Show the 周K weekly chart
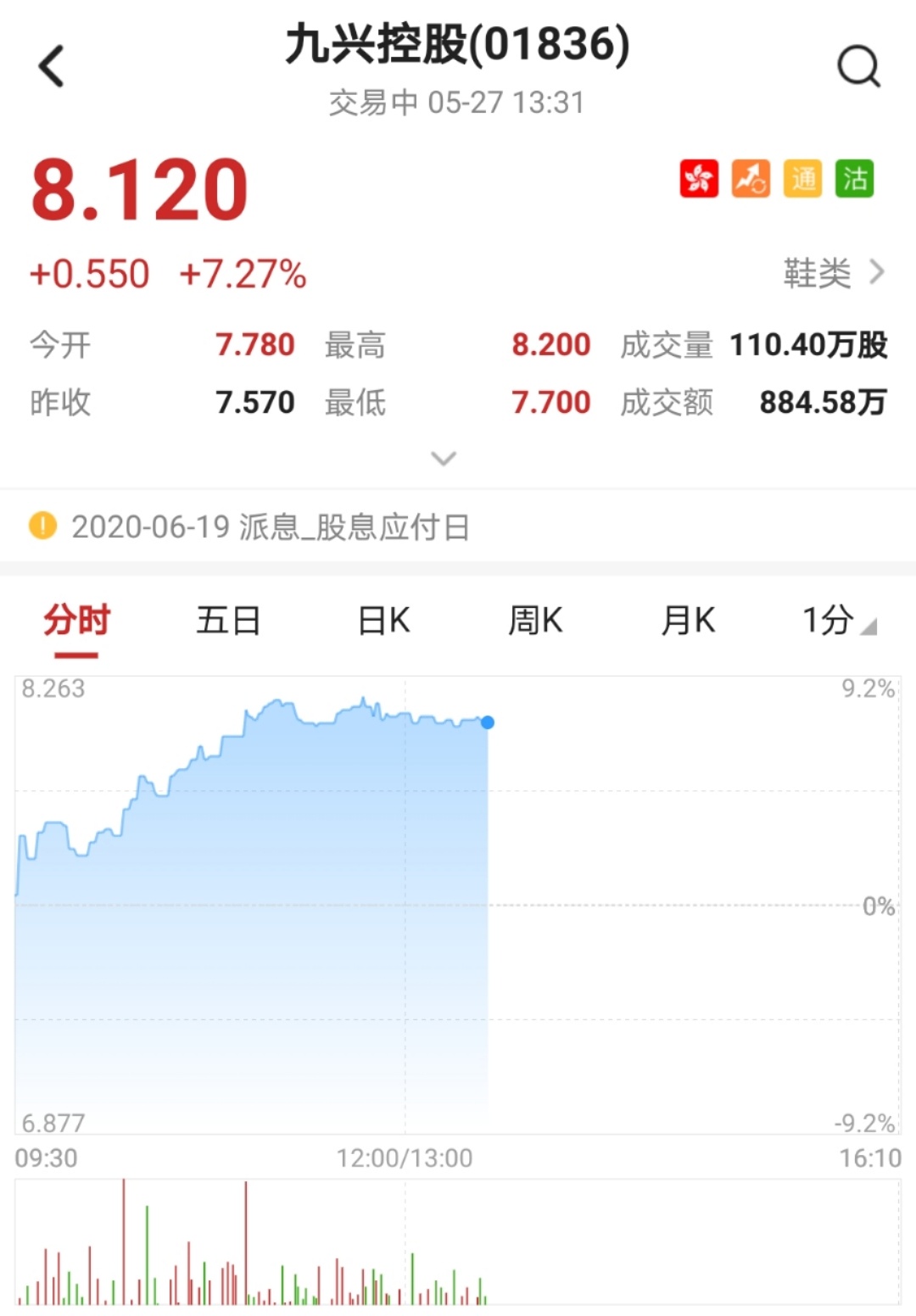Image resolution: width=916 pixels, height=1316 pixels. click(535, 622)
